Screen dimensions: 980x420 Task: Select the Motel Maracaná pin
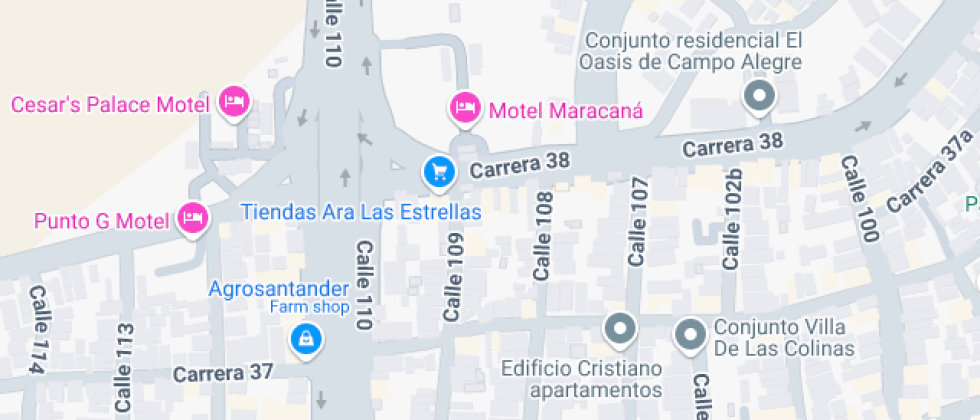tap(464, 108)
